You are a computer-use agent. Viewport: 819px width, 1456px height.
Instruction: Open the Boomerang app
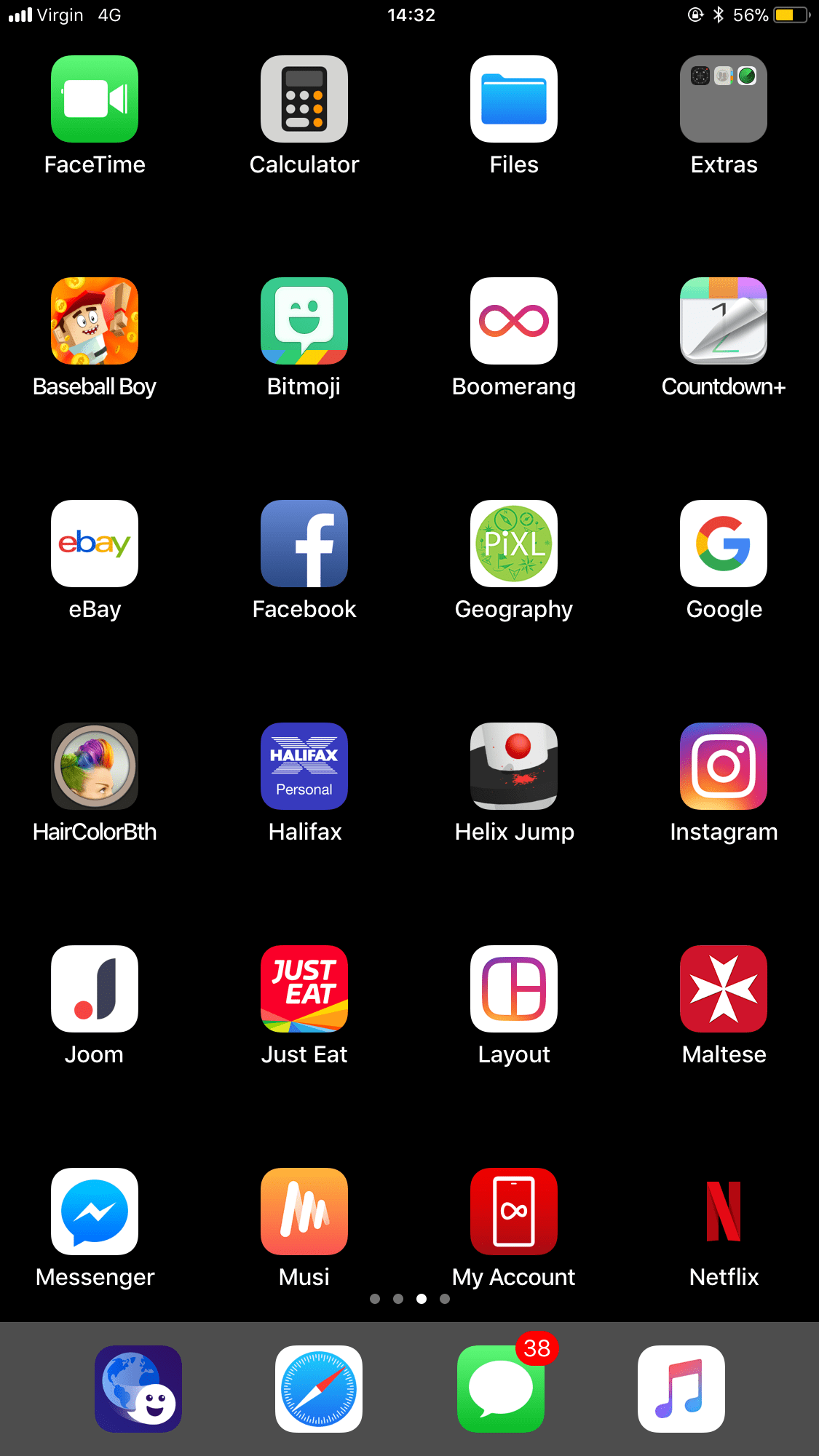click(x=514, y=321)
